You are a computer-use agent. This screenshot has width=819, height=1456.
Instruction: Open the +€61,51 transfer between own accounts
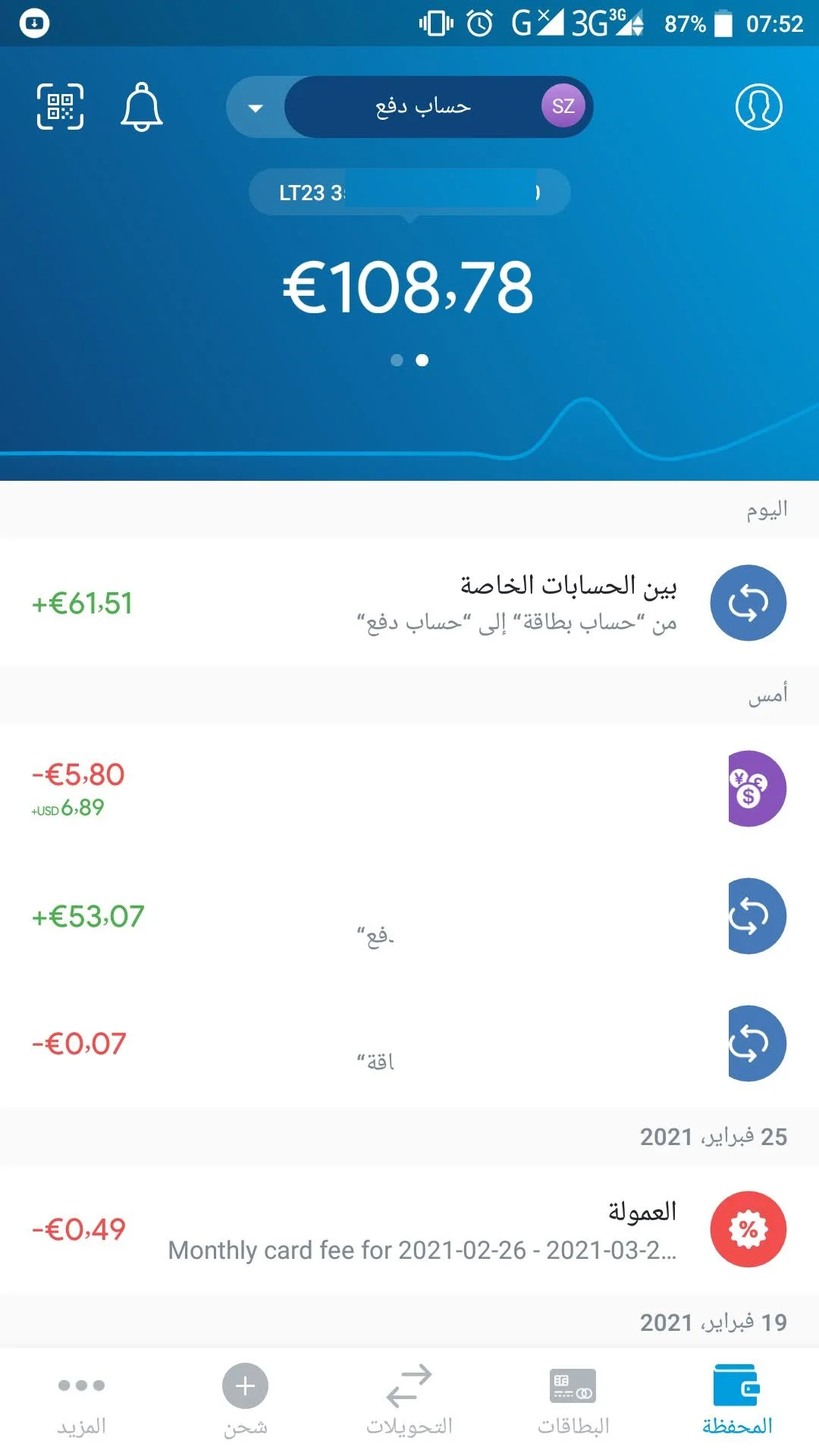click(x=409, y=603)
